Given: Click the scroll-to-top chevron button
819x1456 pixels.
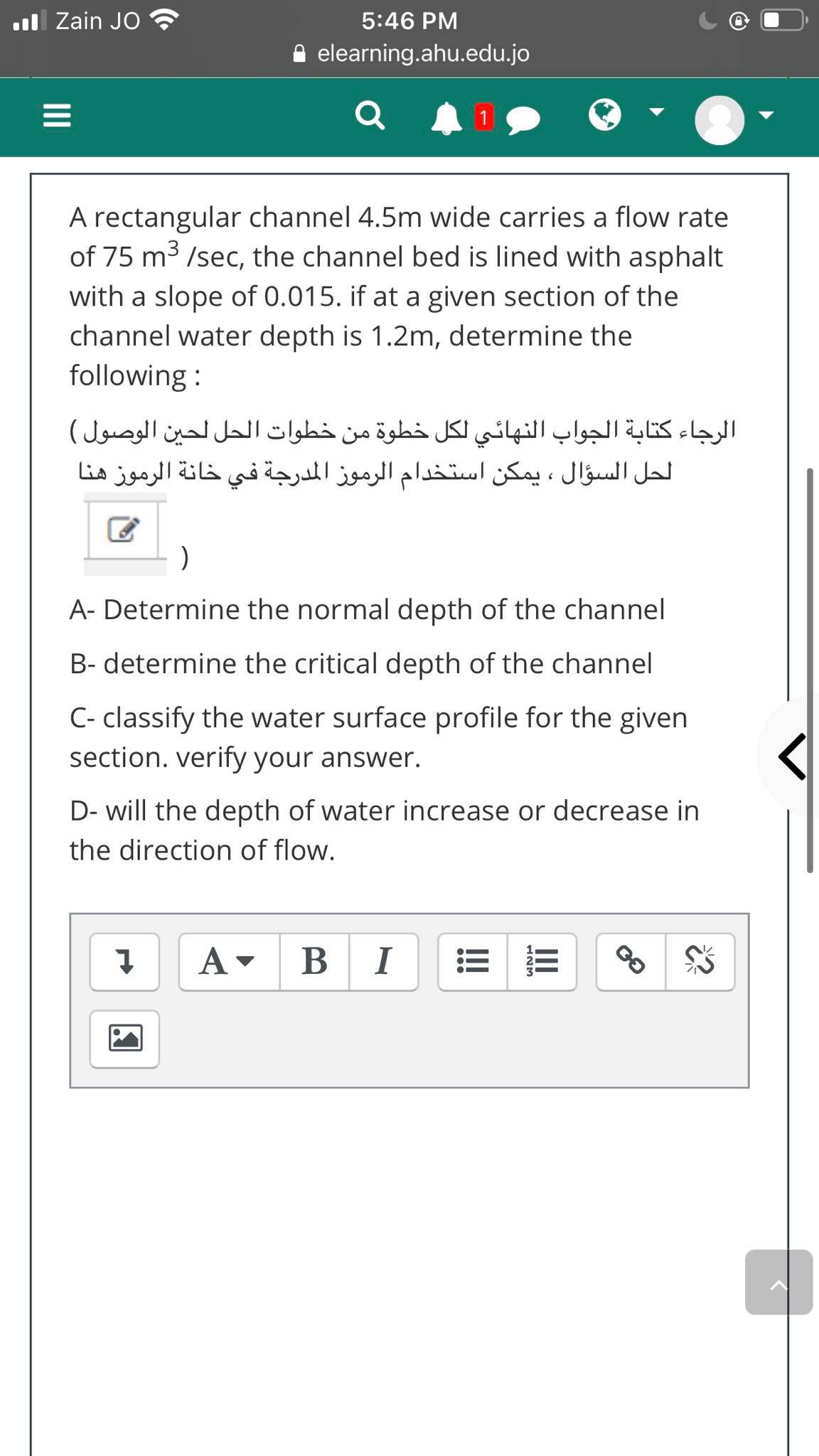Looking at the screenshot, I should click(778, 1283).
